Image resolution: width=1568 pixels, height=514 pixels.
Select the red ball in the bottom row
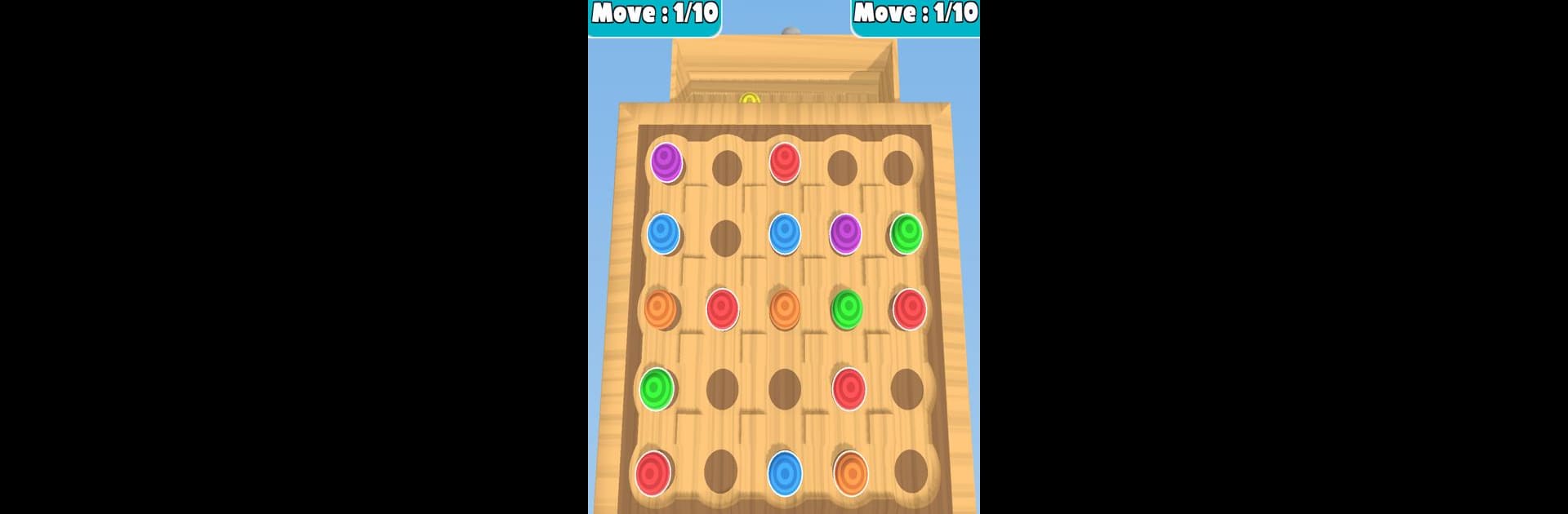pyautogui.click(x=653, y=473)
